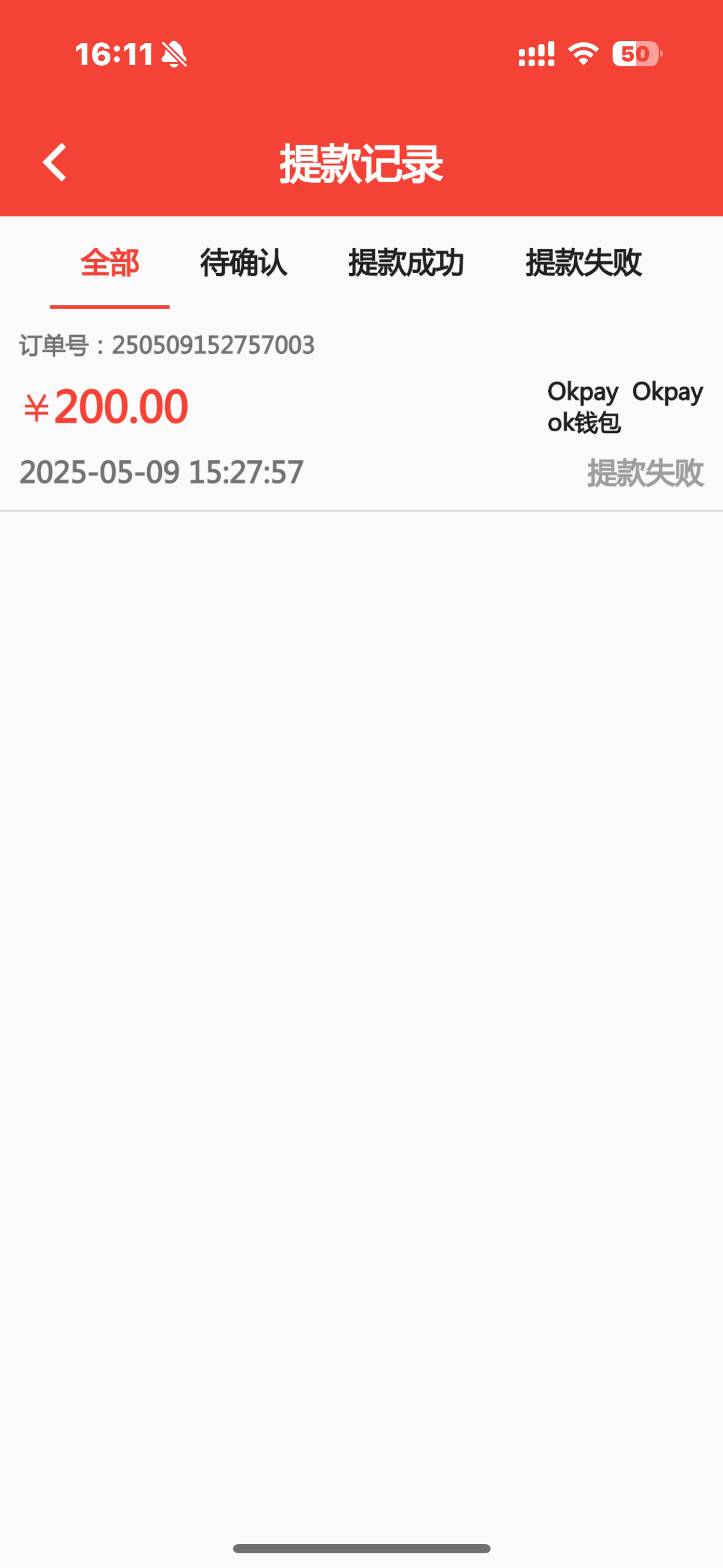Screen dimensions: 723x1568
Task: Select the 全部 tab
Action: [110, 263]
